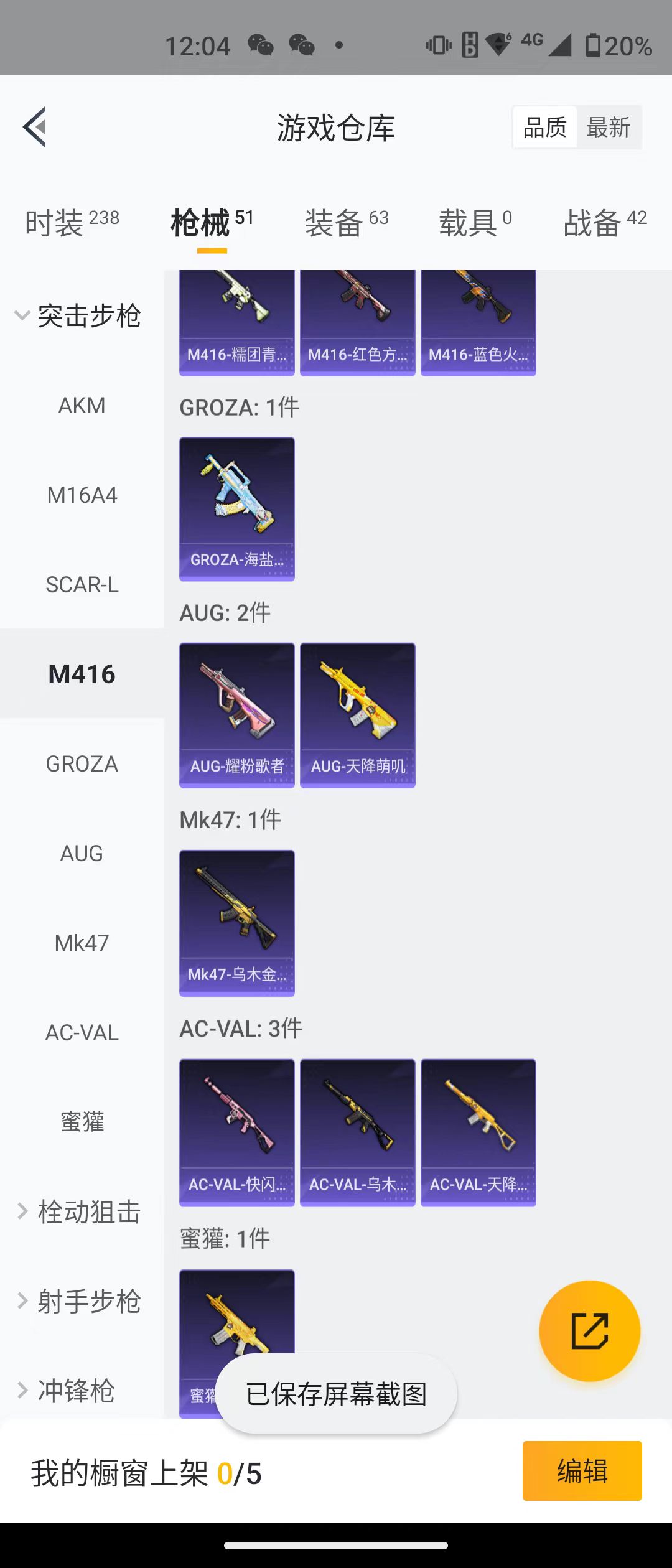
Task: Open the 载具 tab
Action: [475, 223]
